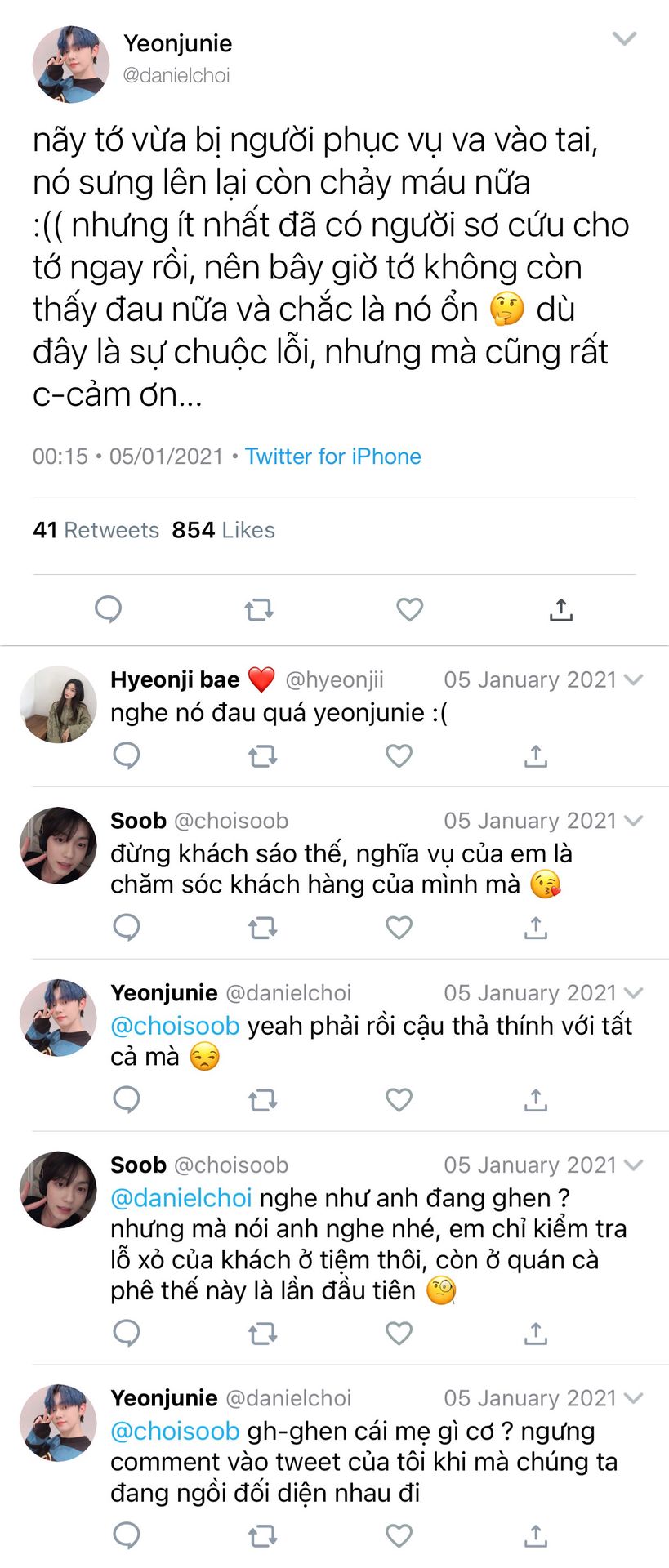This screenshot has width=669, height=1568.
Task: View the 41 Retweets list
Action: [96, 530]
